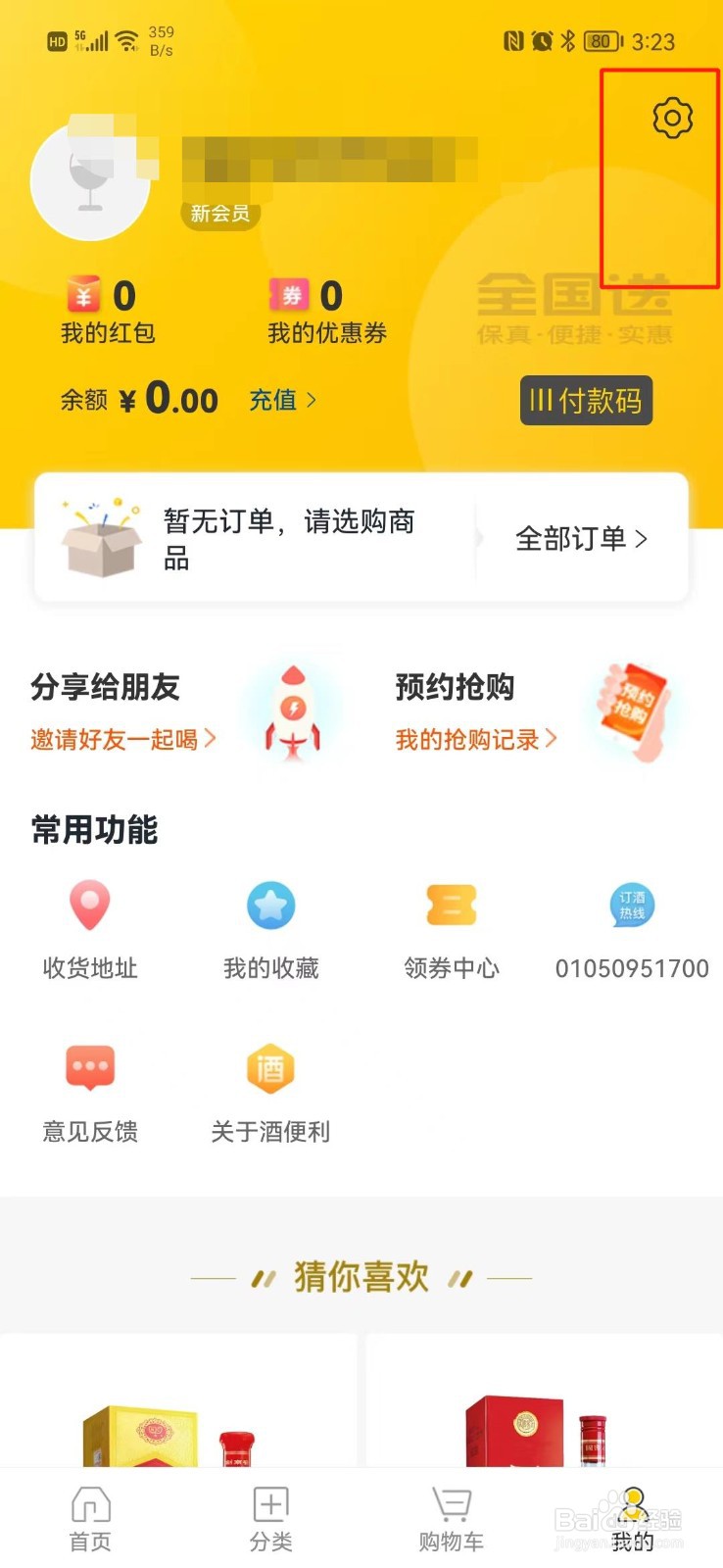Screen dimensions: 723x1568
Task: Tap 意见反馈 feedback icon
Action: pos(90,1068)
